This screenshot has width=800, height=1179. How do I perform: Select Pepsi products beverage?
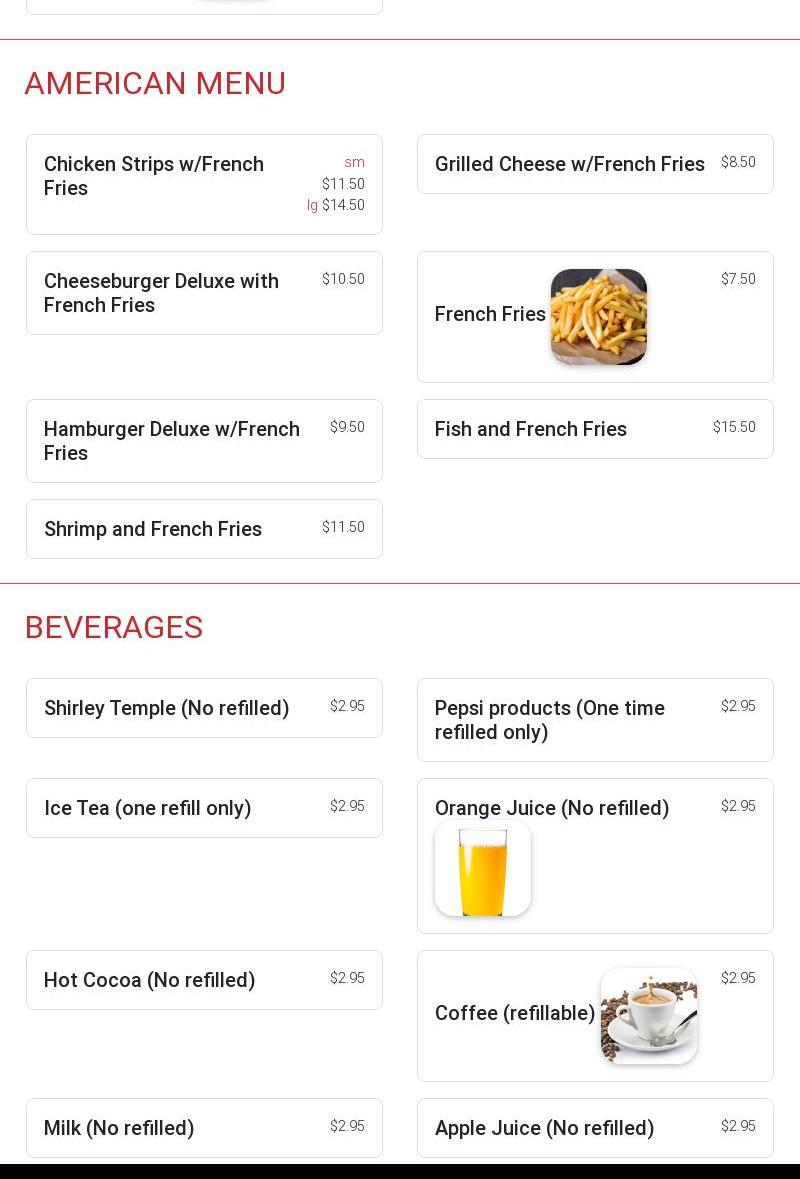click(594, 720)
